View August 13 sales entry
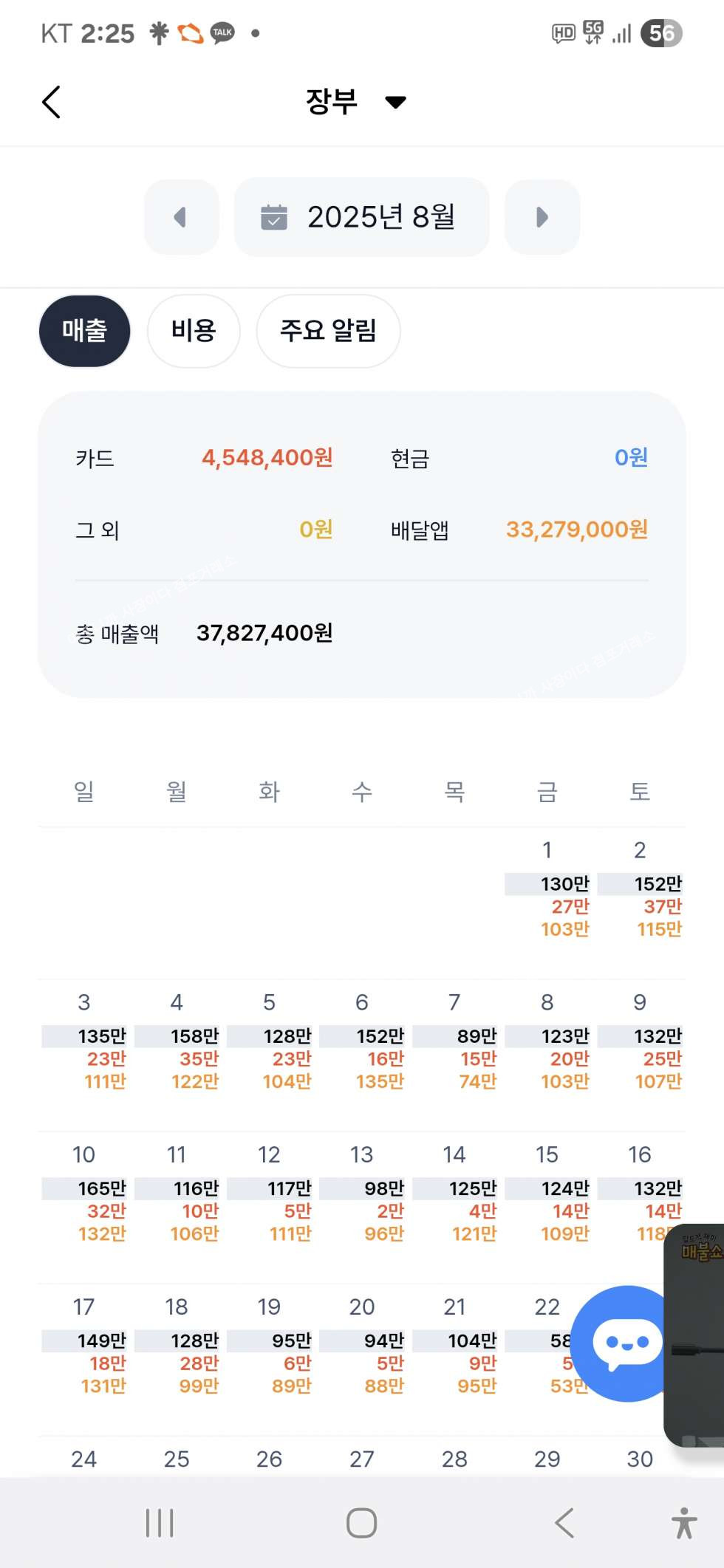Image resolution: width=724 pixels, height=1568 pixels. click(363, 1198)
